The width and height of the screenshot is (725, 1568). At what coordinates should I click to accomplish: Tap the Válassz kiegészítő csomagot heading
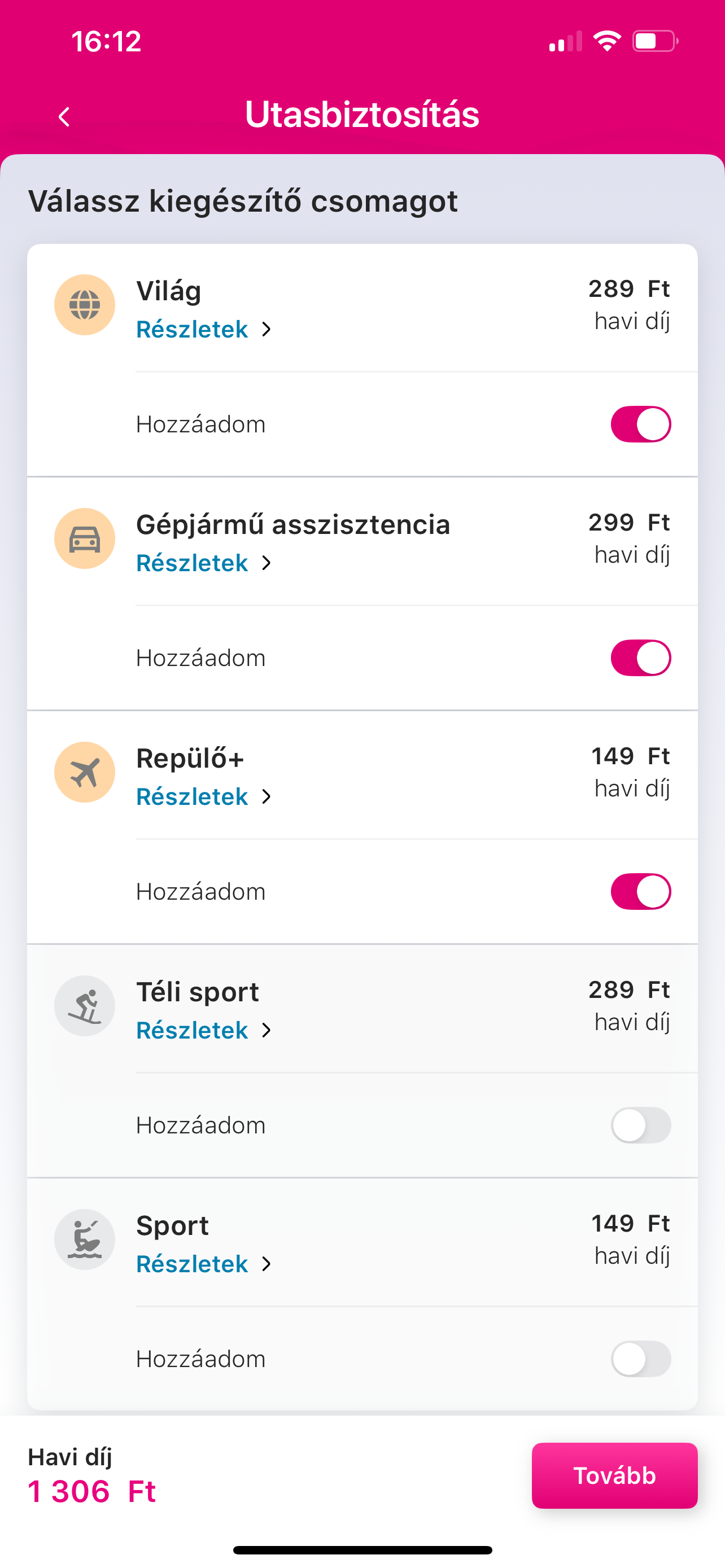pos(242,201)
